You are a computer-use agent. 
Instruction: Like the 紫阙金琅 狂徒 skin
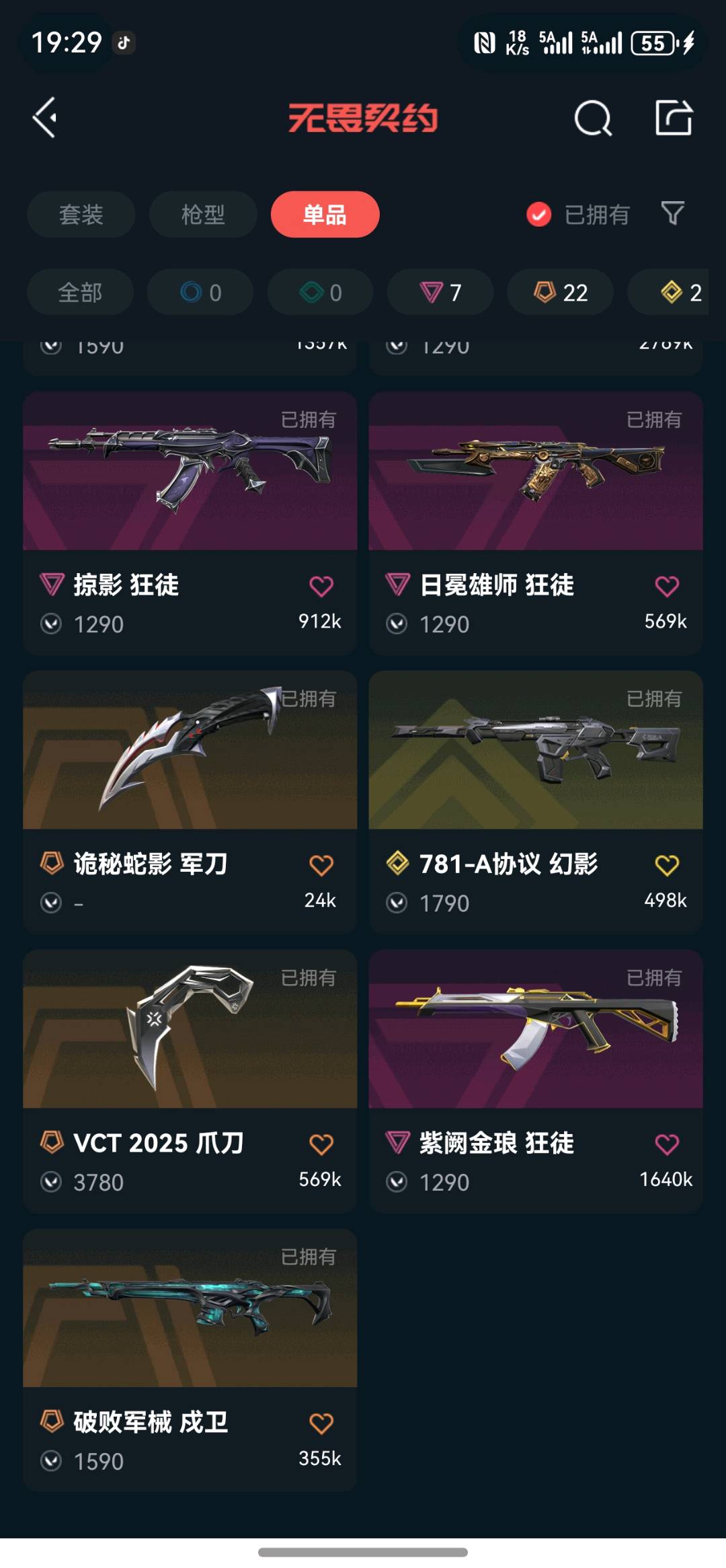pyautogui.click(x=667, y=1145)
